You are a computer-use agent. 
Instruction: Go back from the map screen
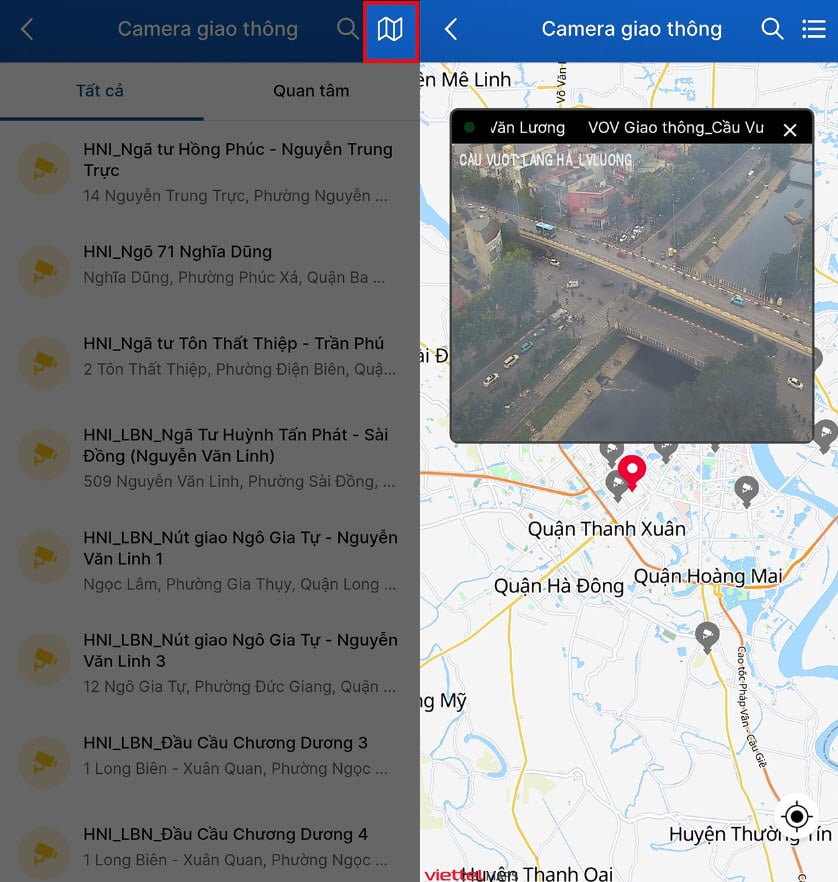coord(451,29)
